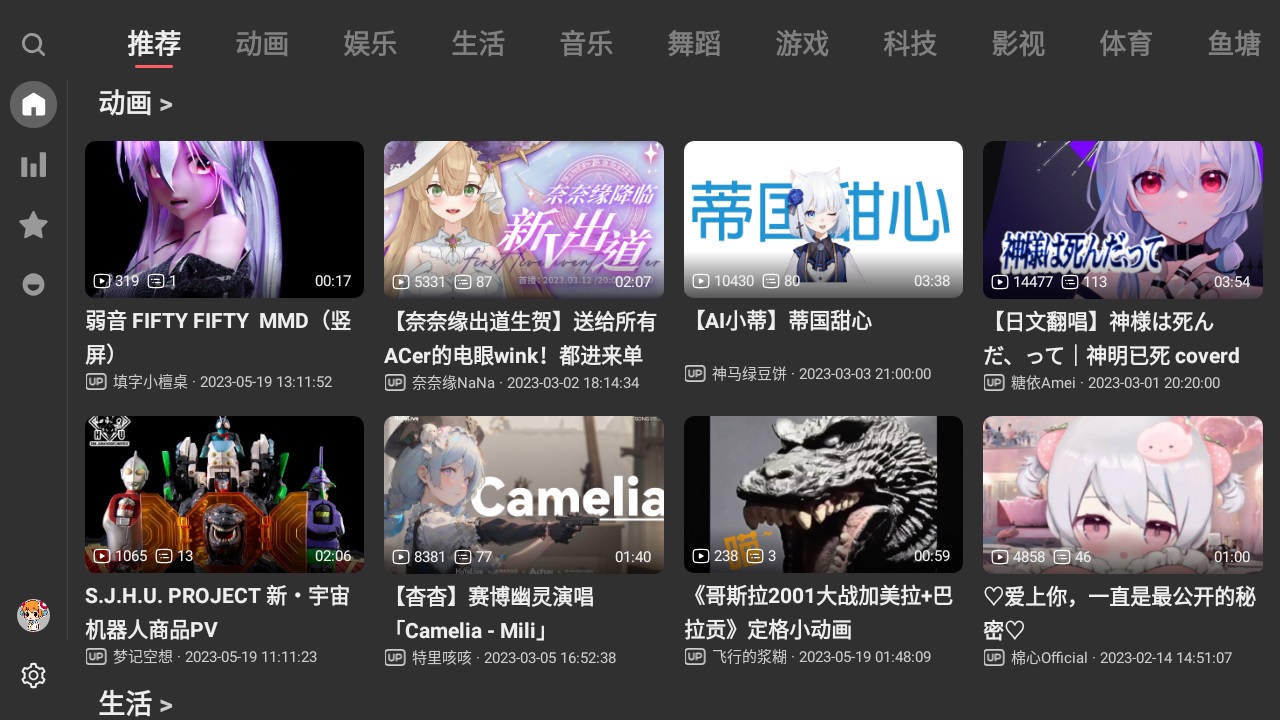Open the settings gear
This screenshot has height=720, width=1280.
[33, 676]
